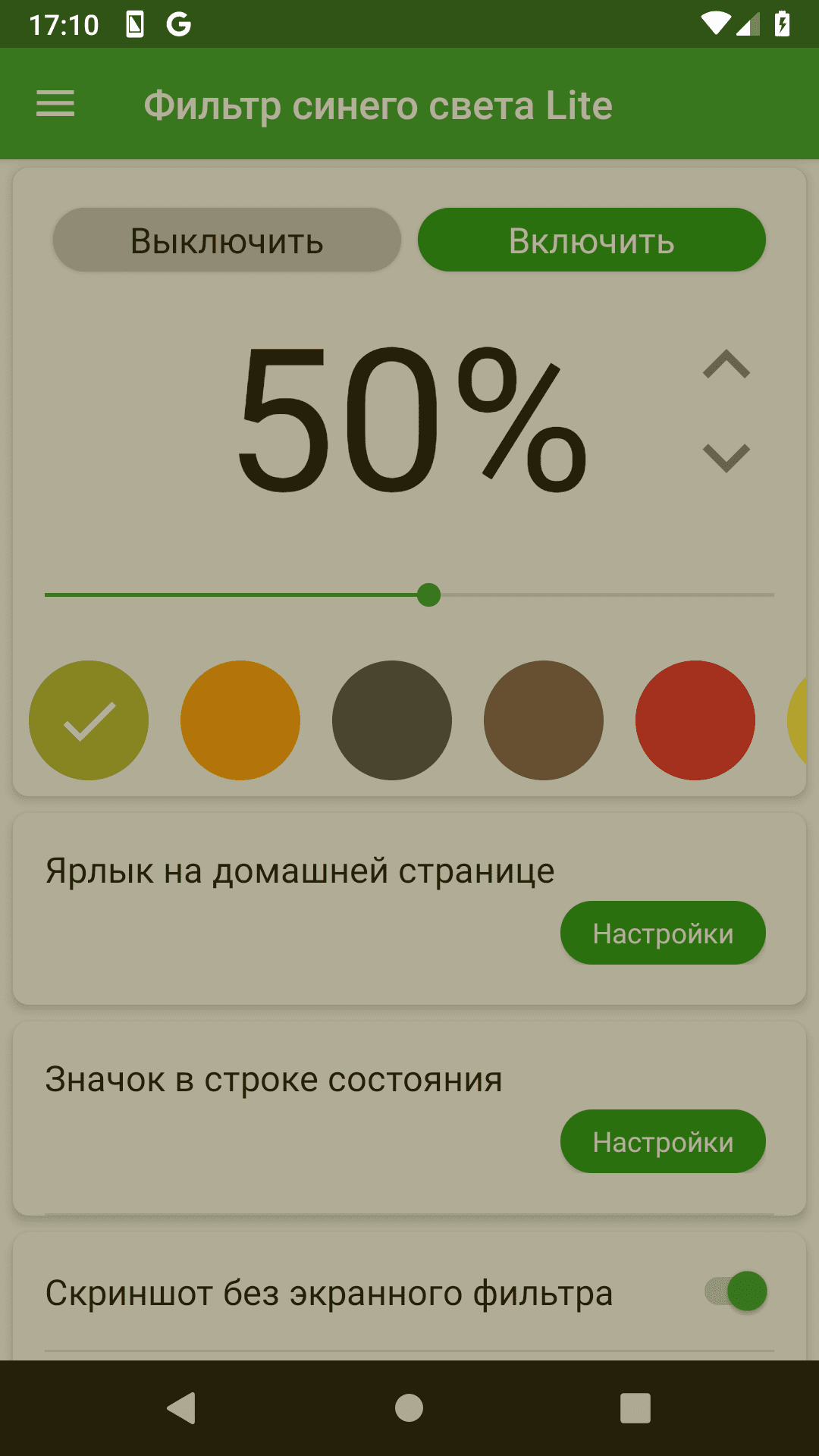Screen dimensions: 819x1456
Task: Toggle Скриншот без экранного фильтра switch
Action: [736, 1291]
